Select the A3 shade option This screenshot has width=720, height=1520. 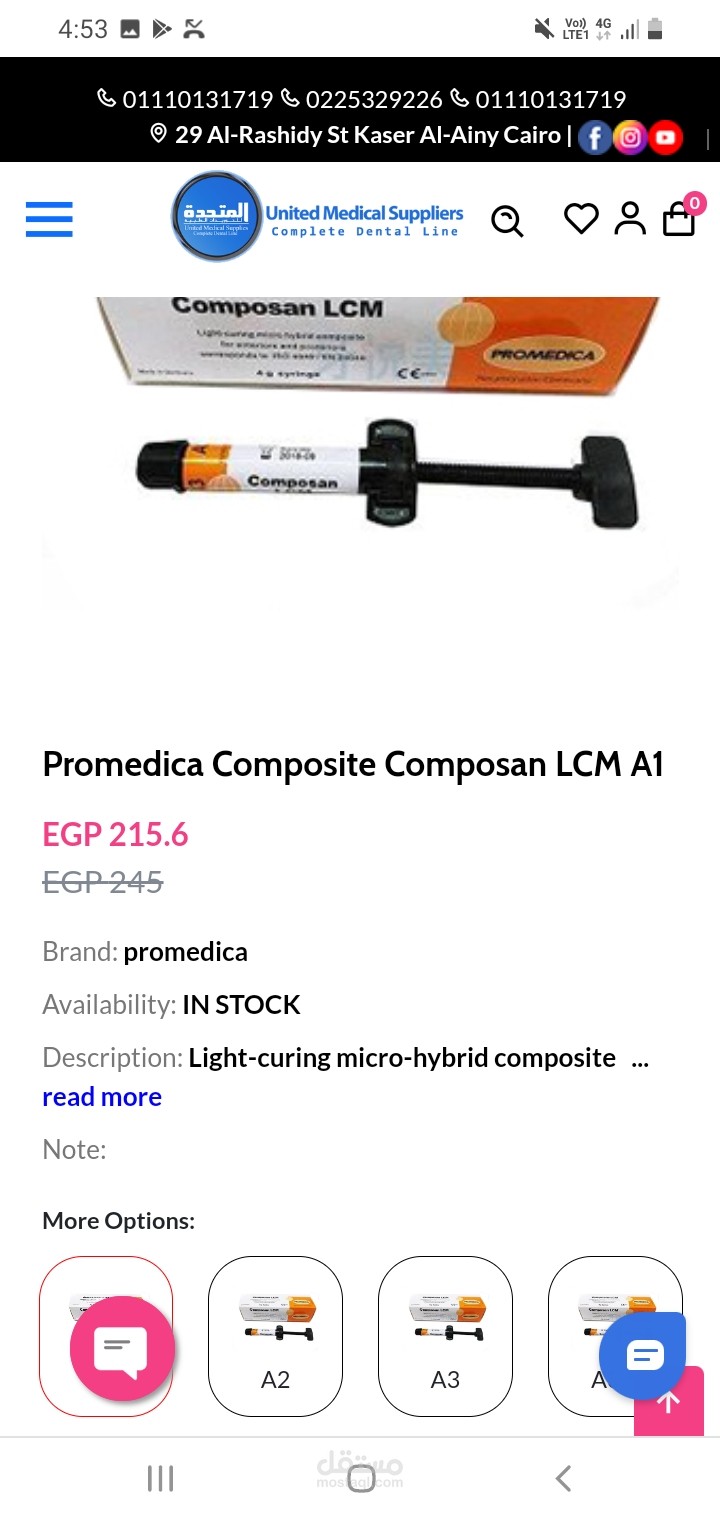coord(445,1336)
